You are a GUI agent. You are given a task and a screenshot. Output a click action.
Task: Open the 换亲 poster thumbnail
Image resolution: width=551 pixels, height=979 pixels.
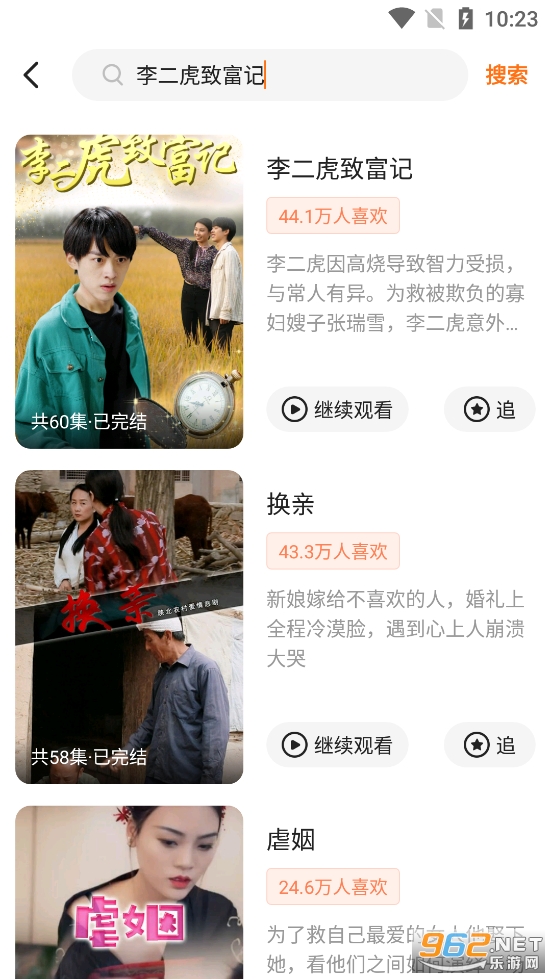click(129, 627)
